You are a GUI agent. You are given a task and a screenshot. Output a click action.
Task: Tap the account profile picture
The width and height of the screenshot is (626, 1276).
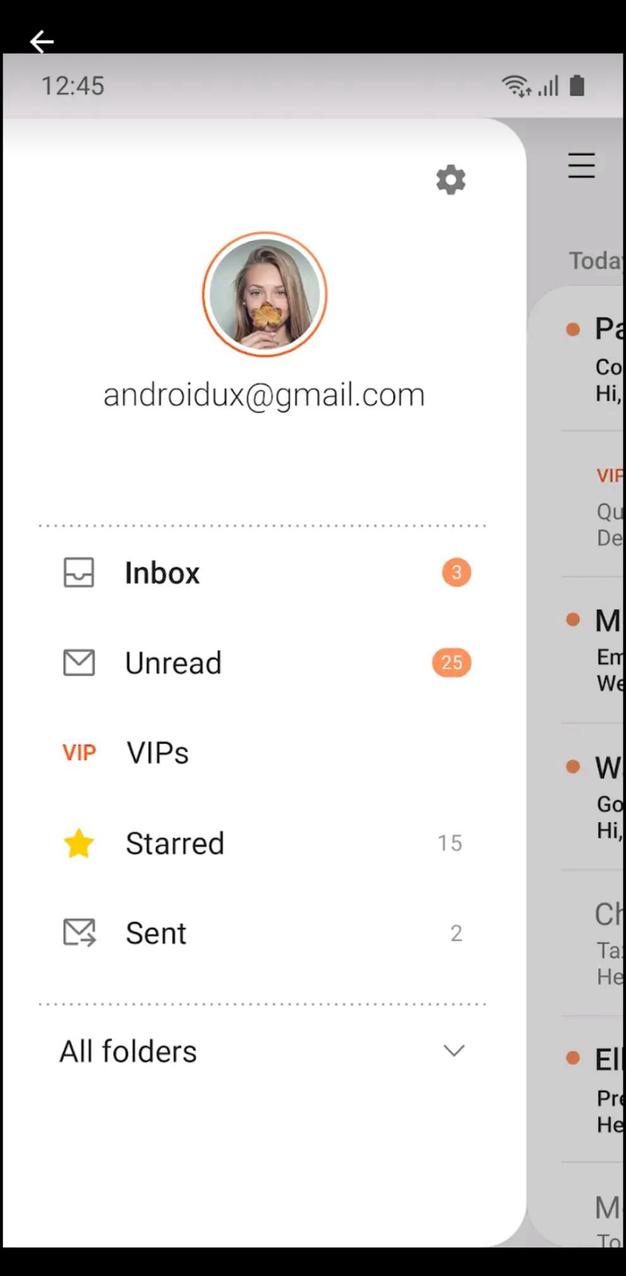(x=264, y=295)
